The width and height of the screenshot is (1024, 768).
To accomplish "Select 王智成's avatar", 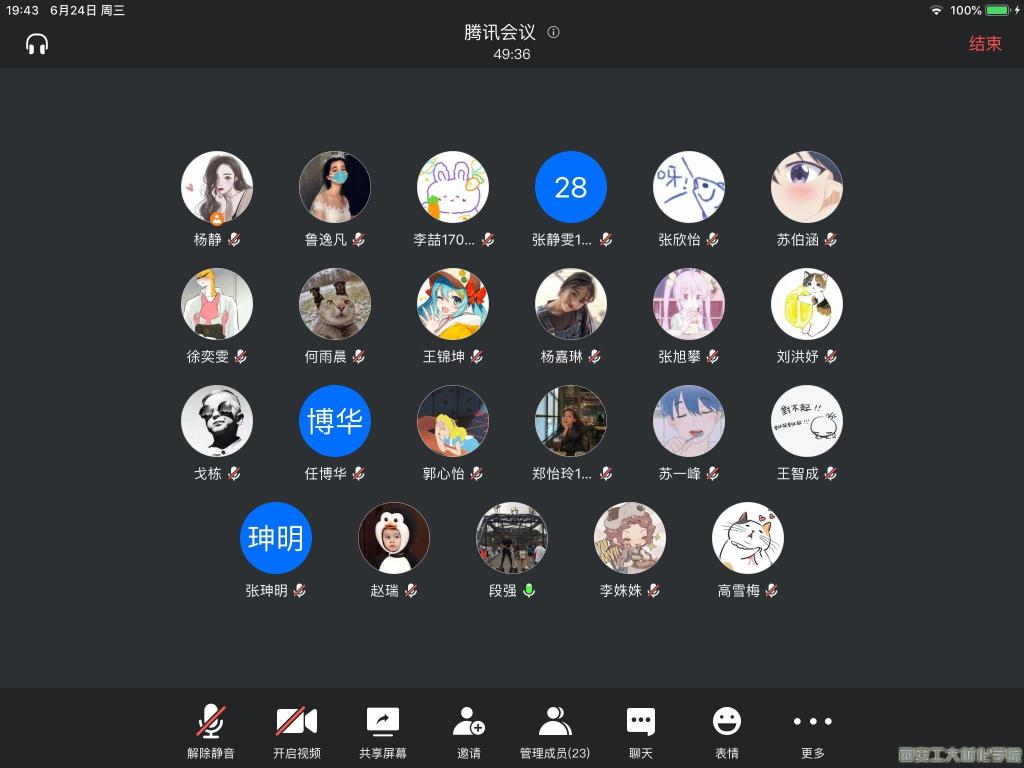I will tap(807, 421).
